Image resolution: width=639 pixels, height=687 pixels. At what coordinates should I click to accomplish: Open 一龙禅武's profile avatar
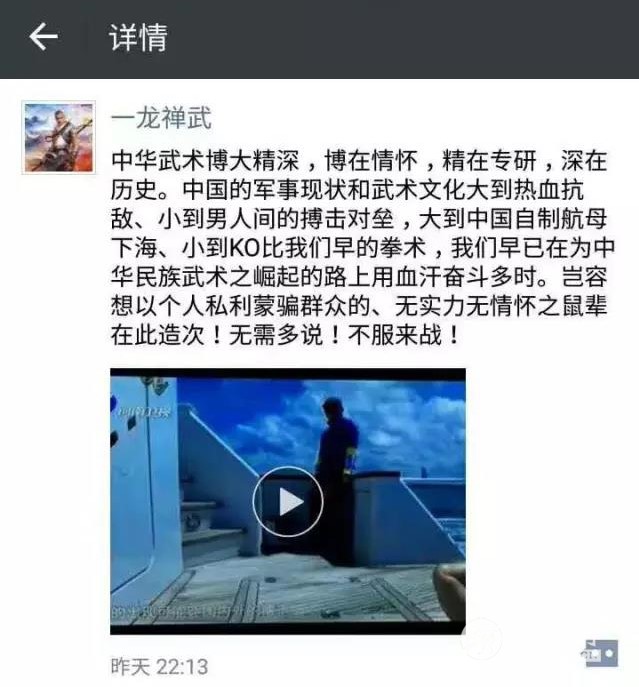point(58,137)
